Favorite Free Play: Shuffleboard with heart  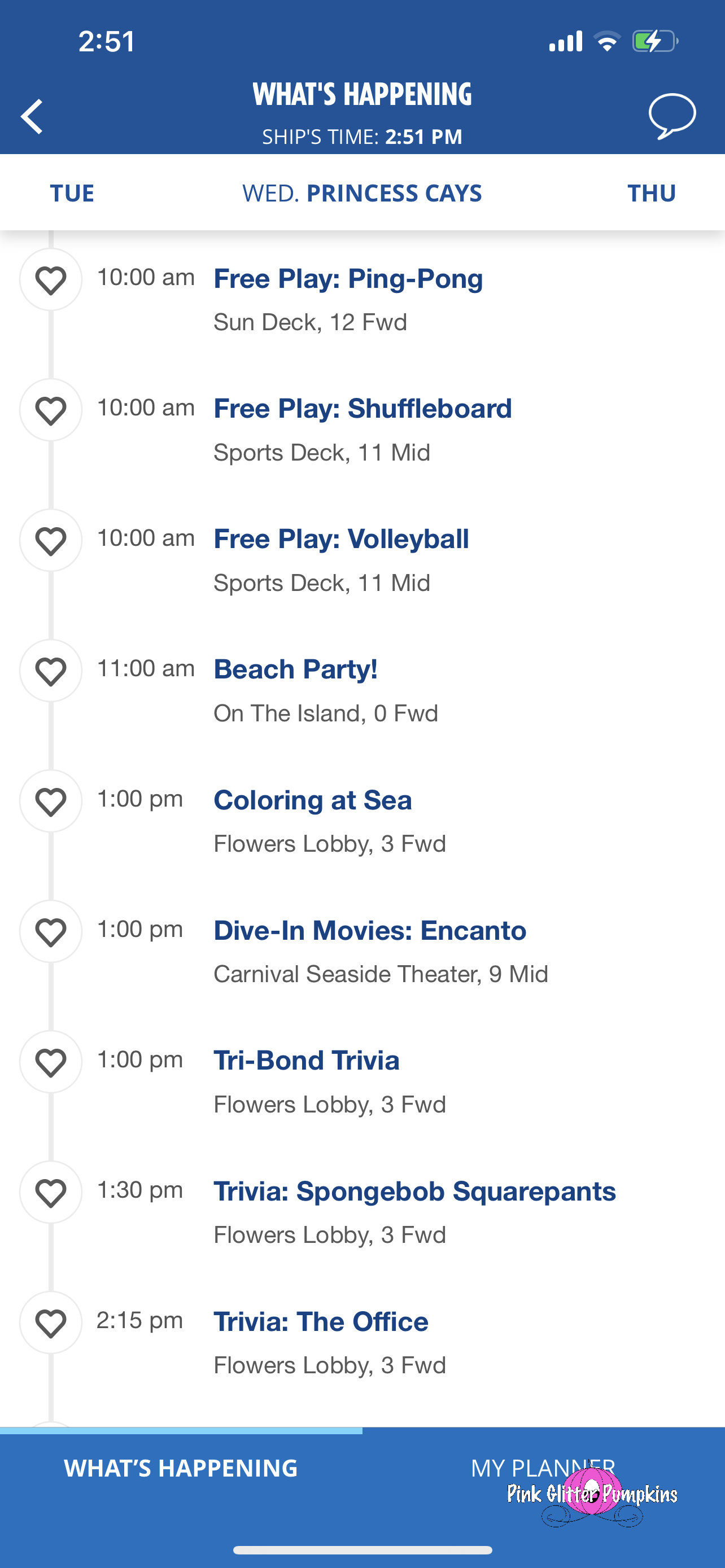pyautogui.click(x=50, y=410)
